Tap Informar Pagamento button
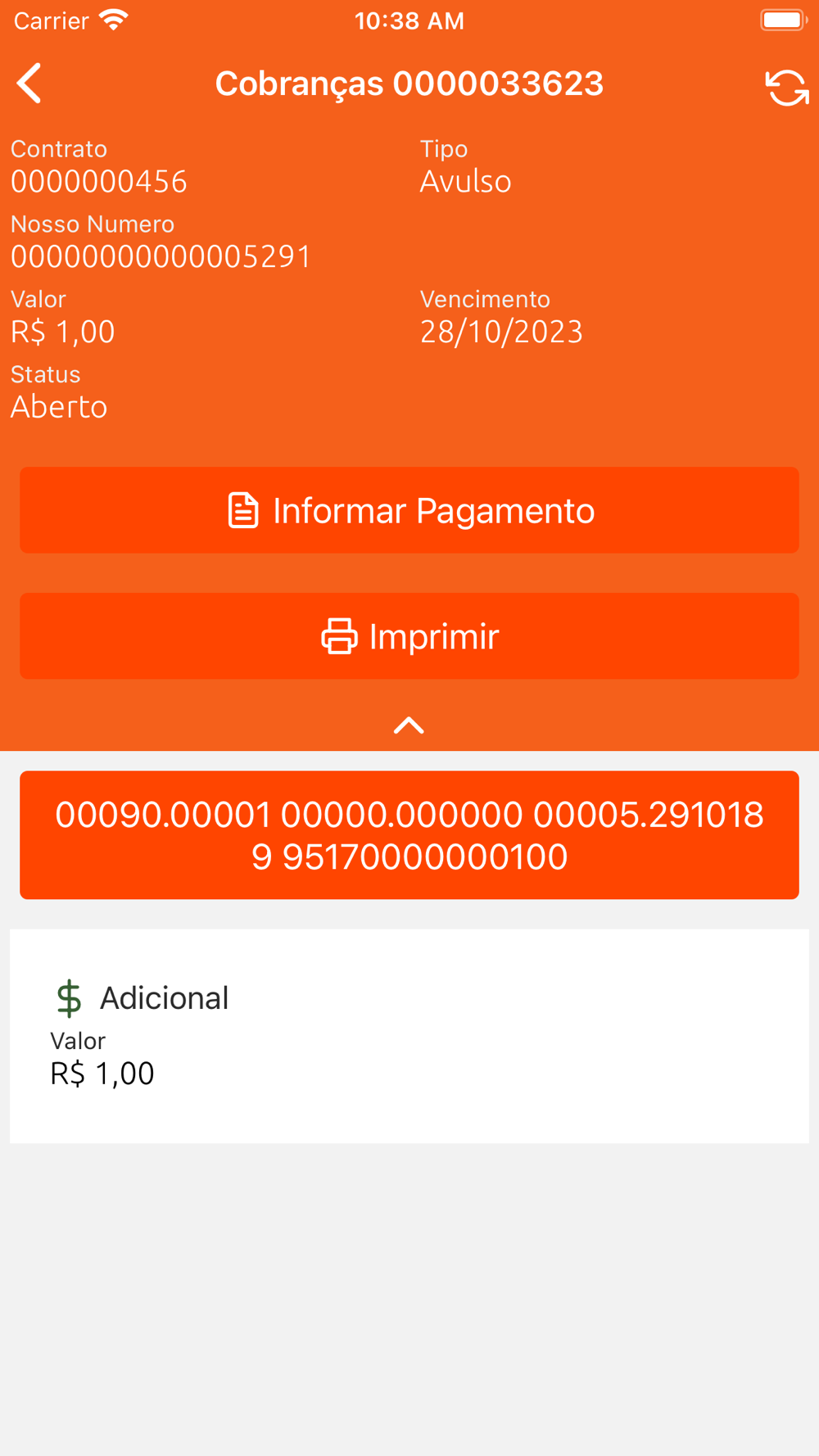 tap(409, 510)
